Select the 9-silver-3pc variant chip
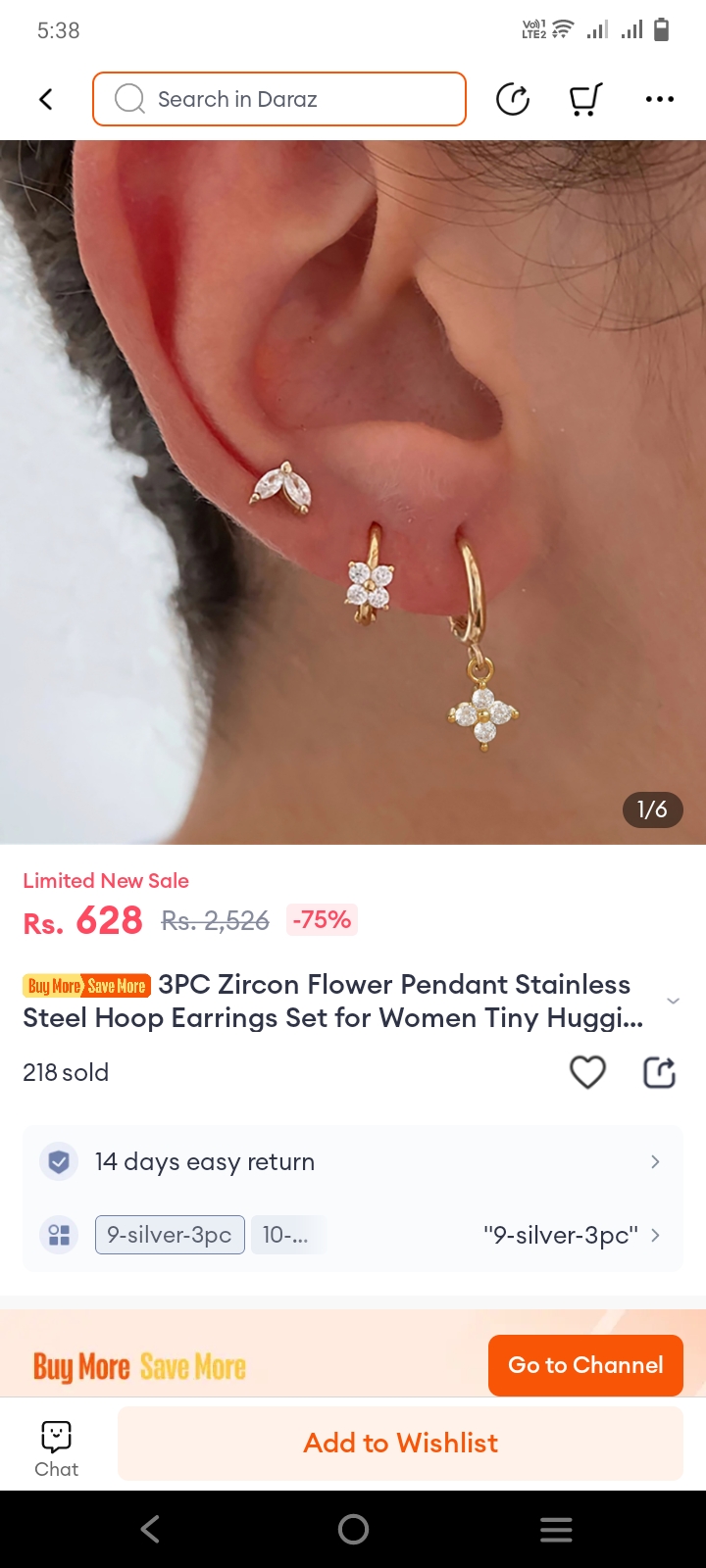706x1568 pixels. click(170, 1235)
